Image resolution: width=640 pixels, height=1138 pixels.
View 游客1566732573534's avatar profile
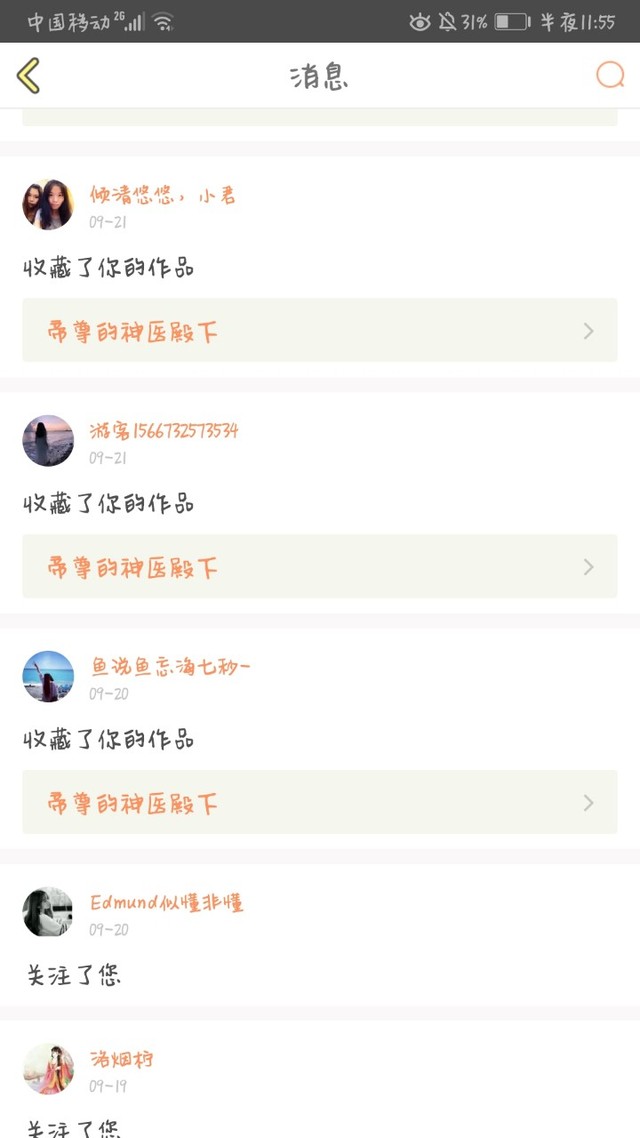coord(48,441)
